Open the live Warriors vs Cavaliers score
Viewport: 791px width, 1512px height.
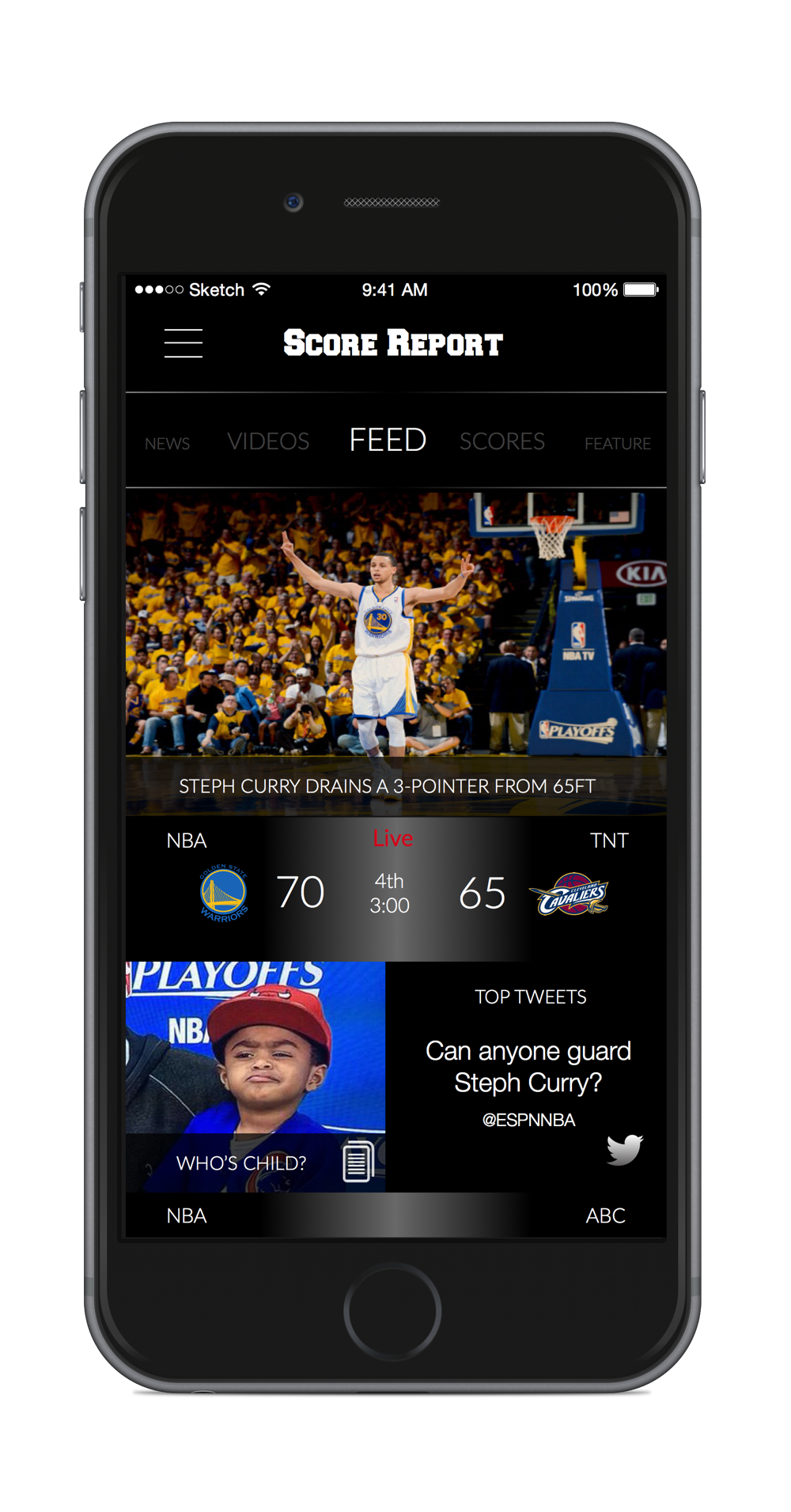[396, 889]
